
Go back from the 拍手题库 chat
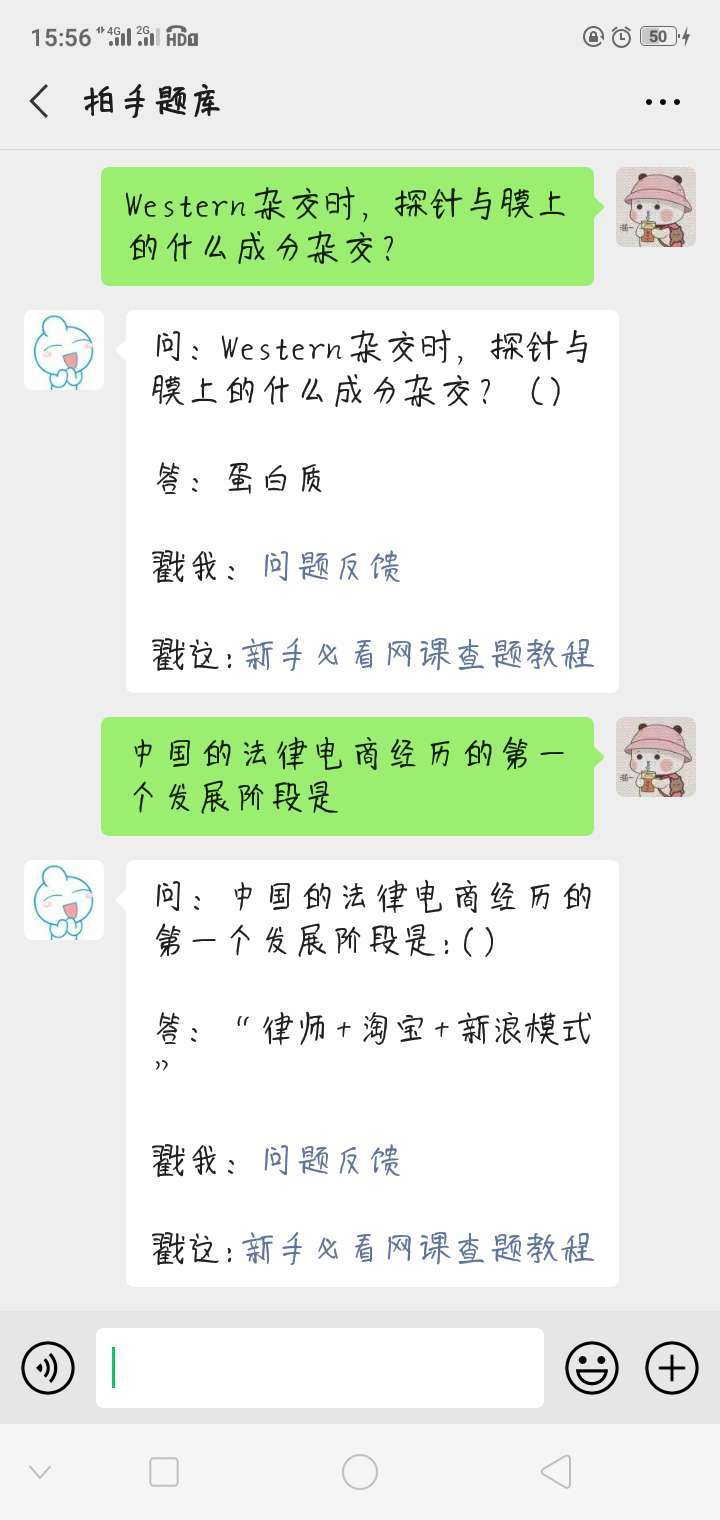39,101
